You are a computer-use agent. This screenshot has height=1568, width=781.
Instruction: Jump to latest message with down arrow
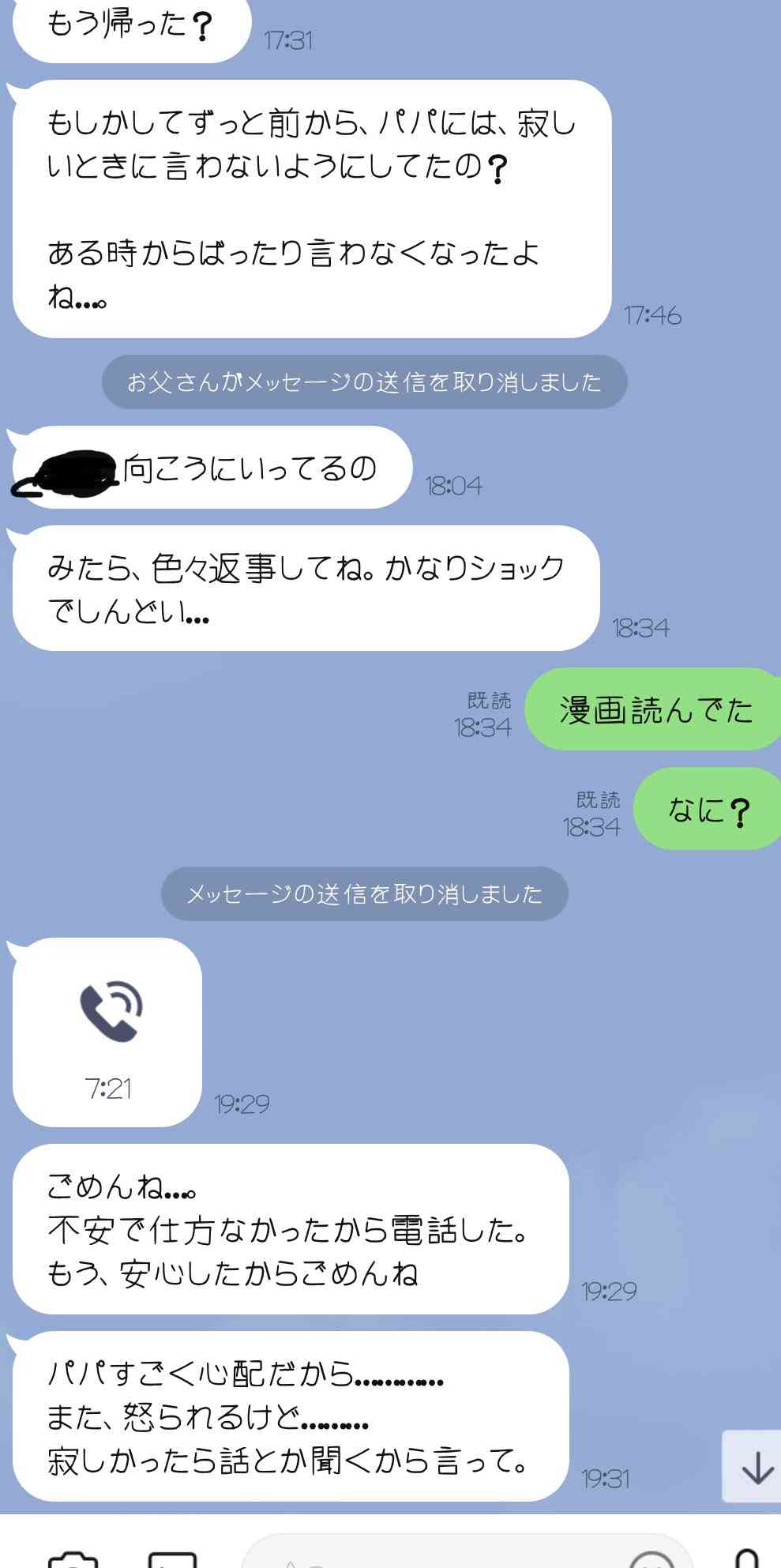[755, 1466]
